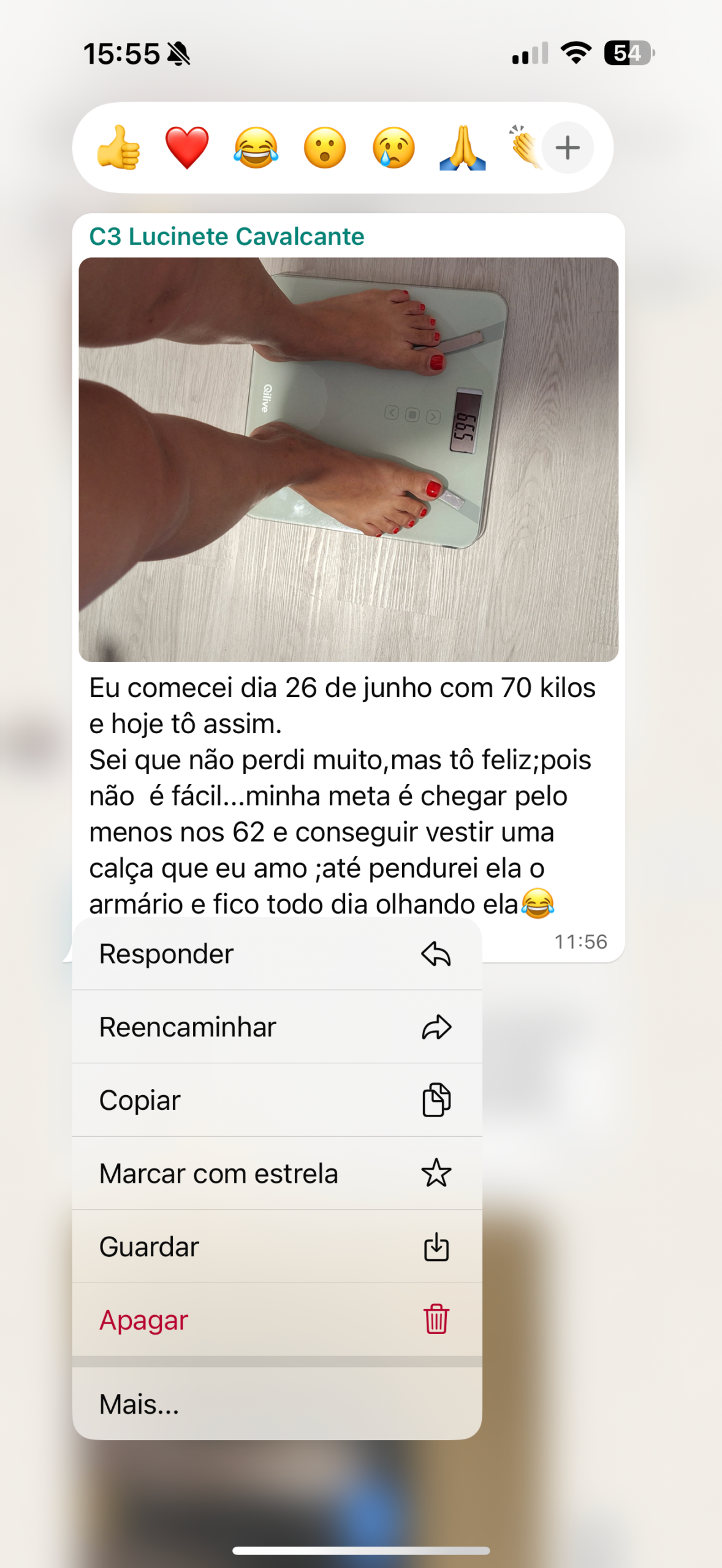React with the praying hands emoji
722x1568 pixels.
point(463,148)
